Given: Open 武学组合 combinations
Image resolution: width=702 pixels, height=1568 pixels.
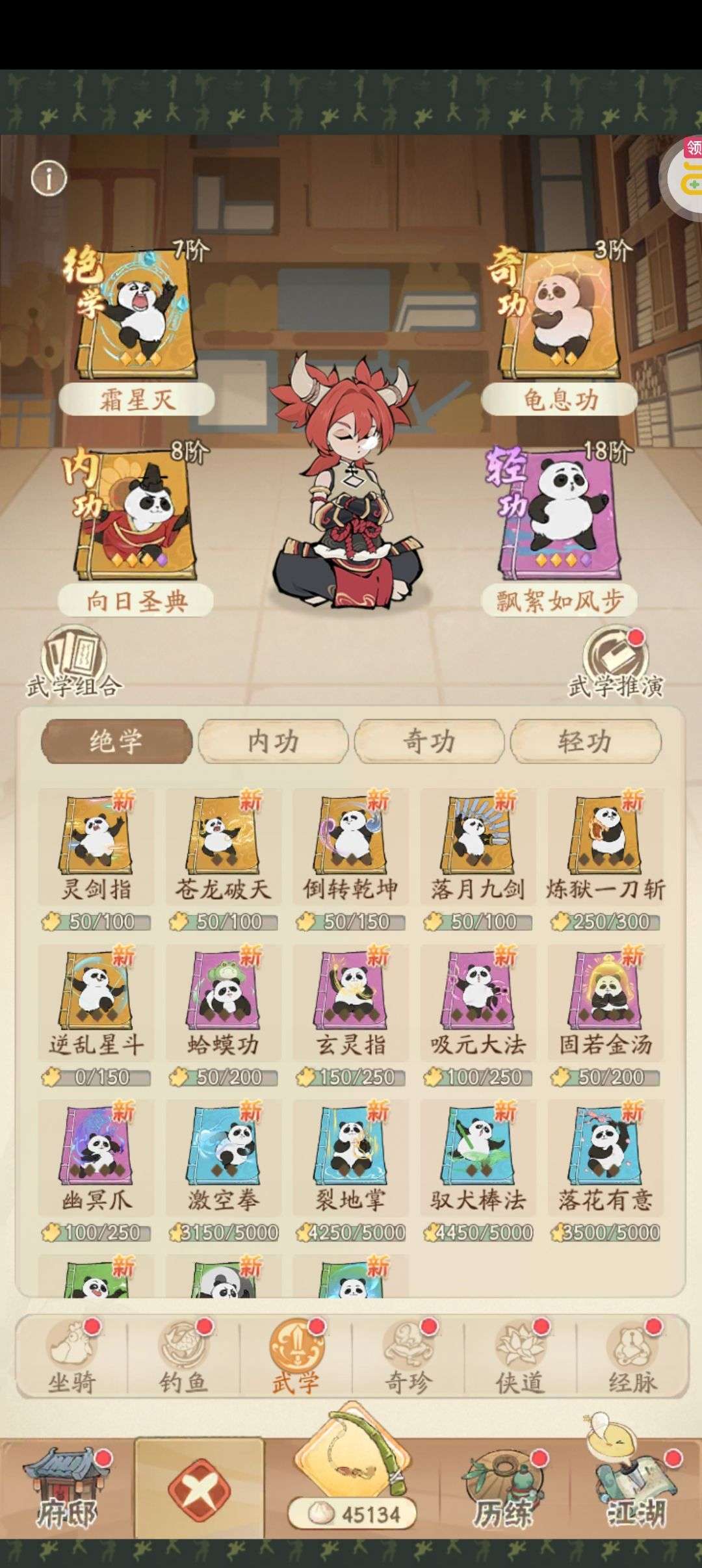Looking at the screenshot, I should pos(74,661).
